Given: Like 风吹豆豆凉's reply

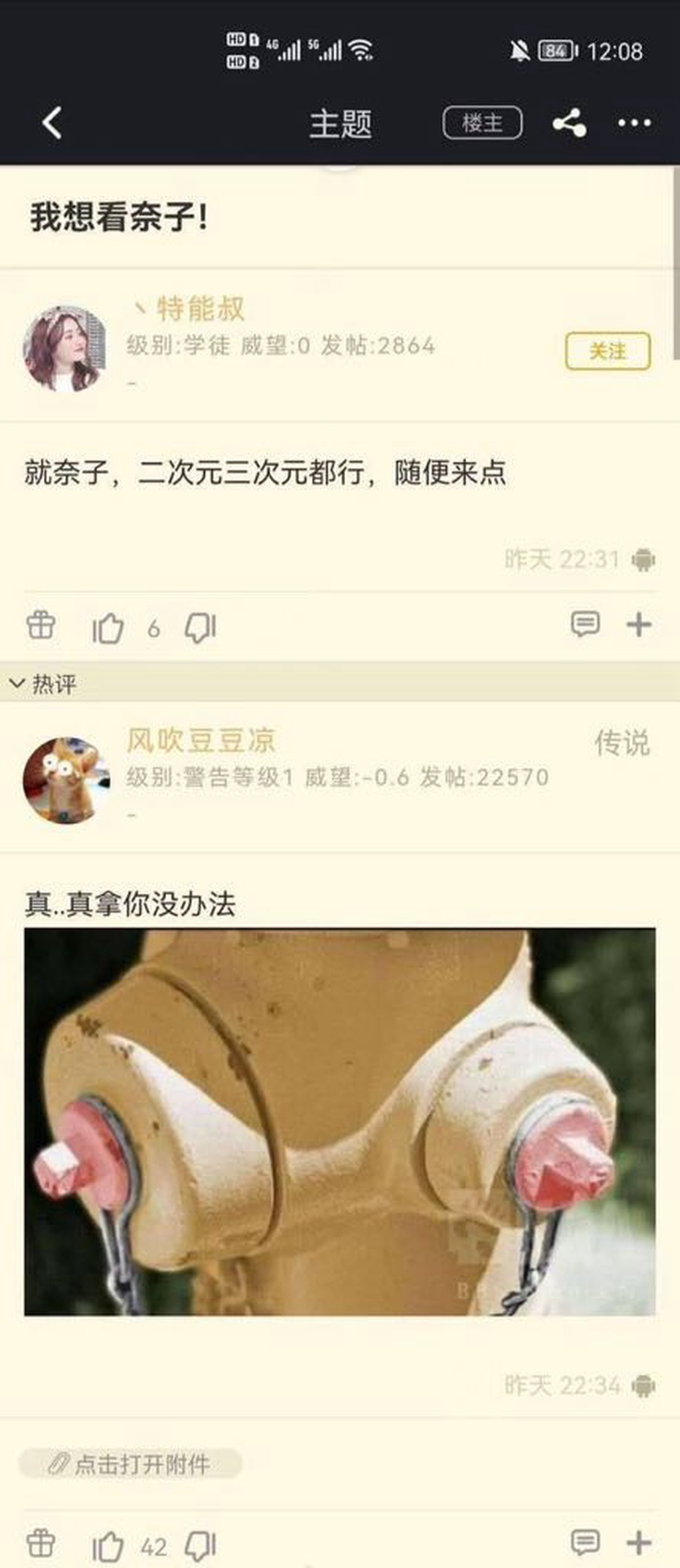Looking at the screenshot, I should coord(108,1545).
